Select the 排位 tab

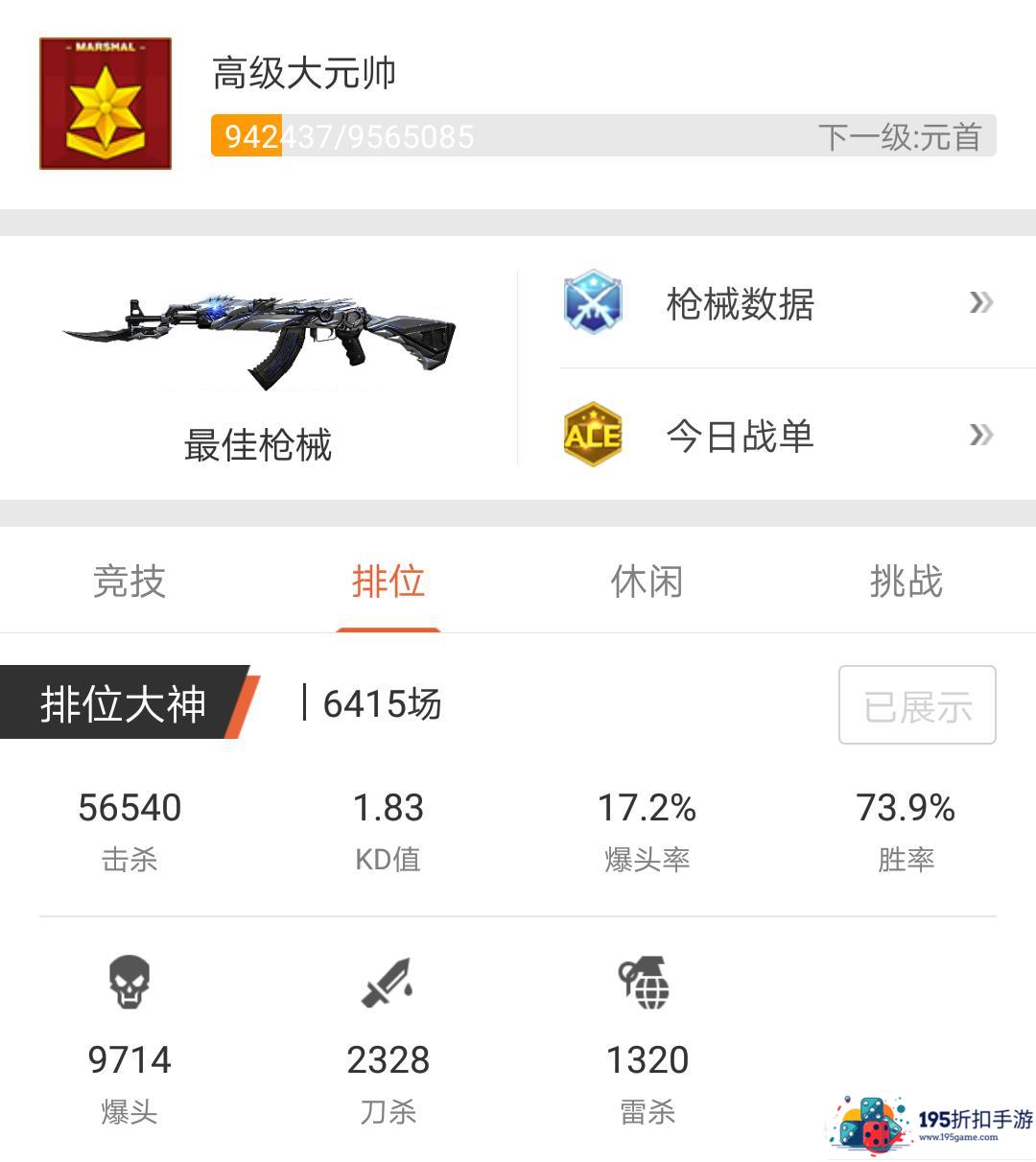[x=388, y=581]
